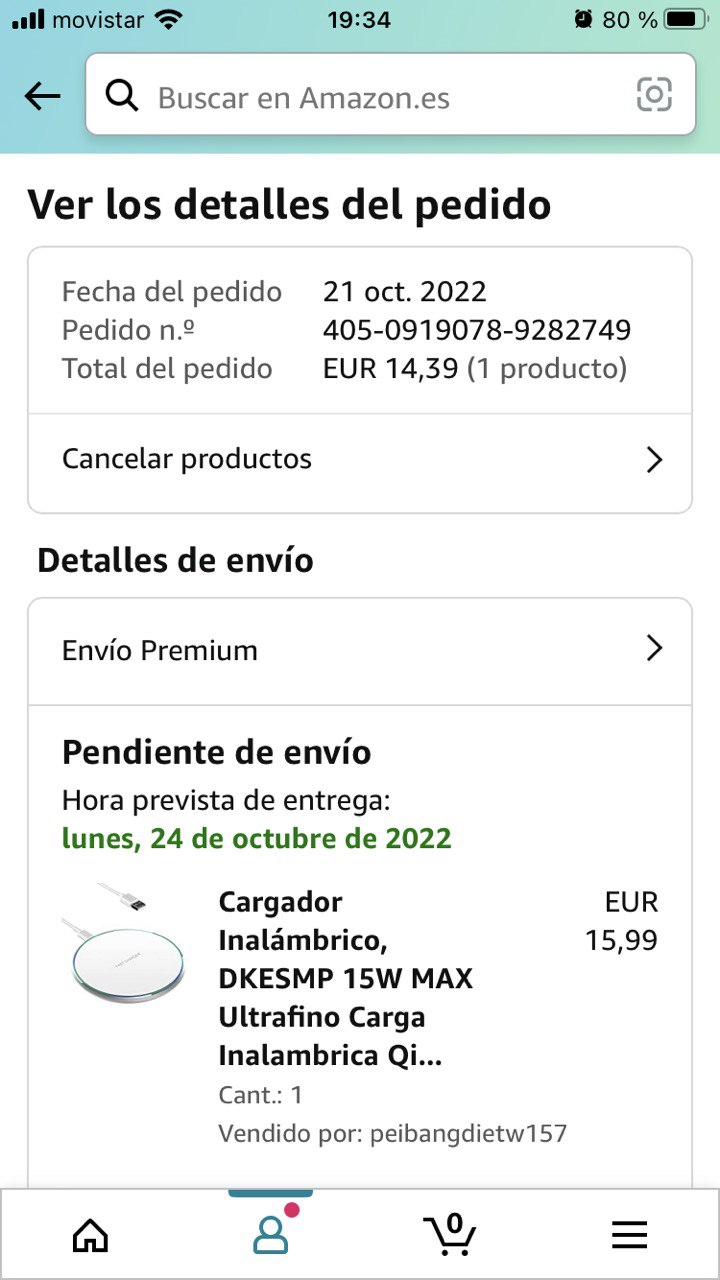Viewport: 720px width, 1280px height.
Task: Open the Envío Premium row
Action: [360, 650]
